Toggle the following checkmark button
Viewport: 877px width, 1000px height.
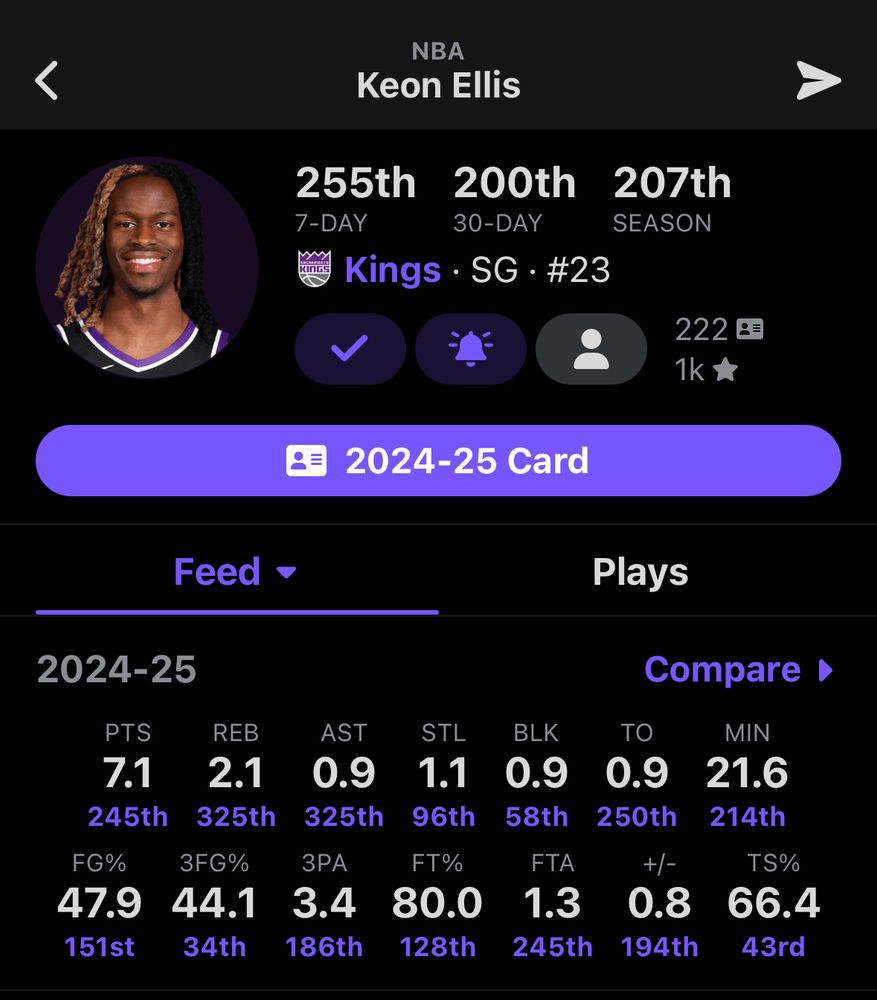coord(350,349)
